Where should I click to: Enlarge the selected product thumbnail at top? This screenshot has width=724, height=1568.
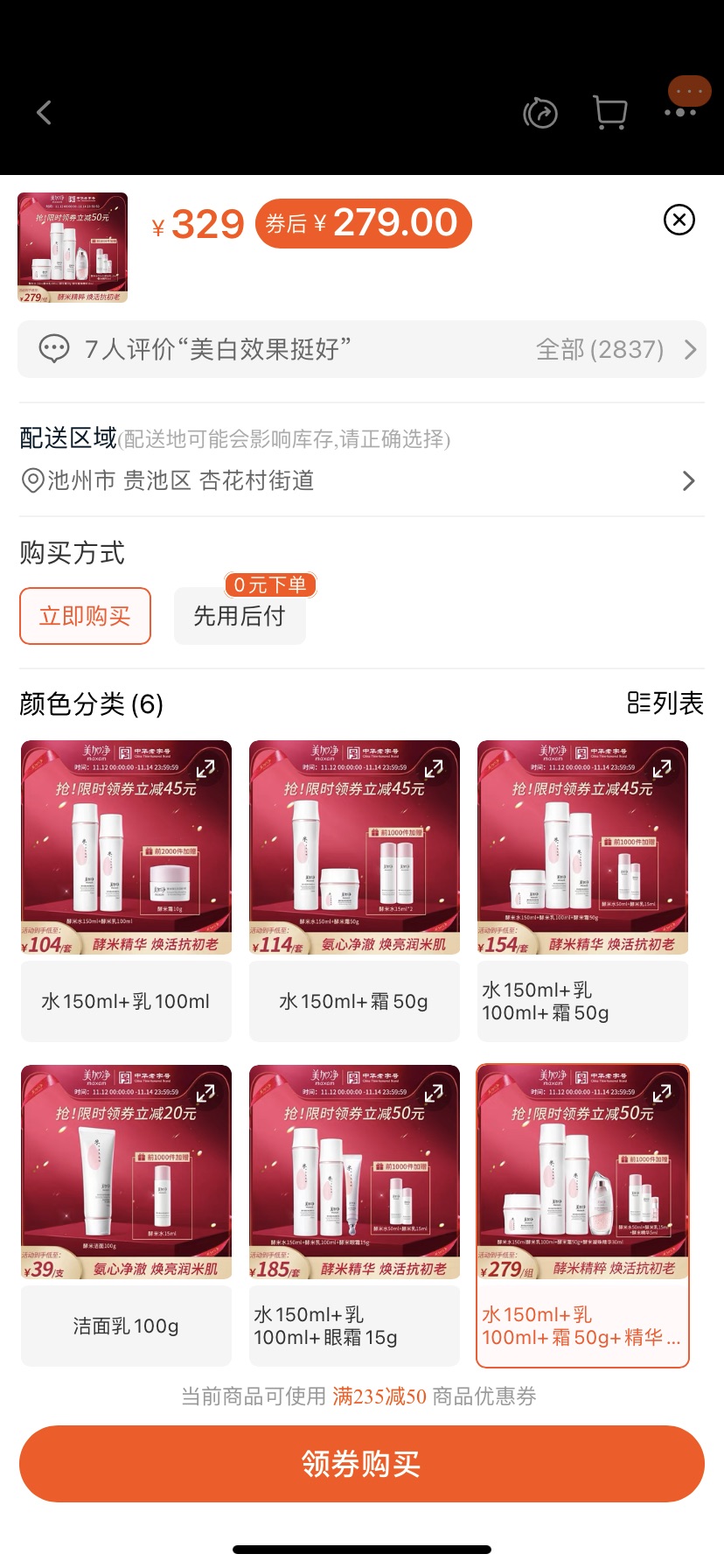click(73, 248)
